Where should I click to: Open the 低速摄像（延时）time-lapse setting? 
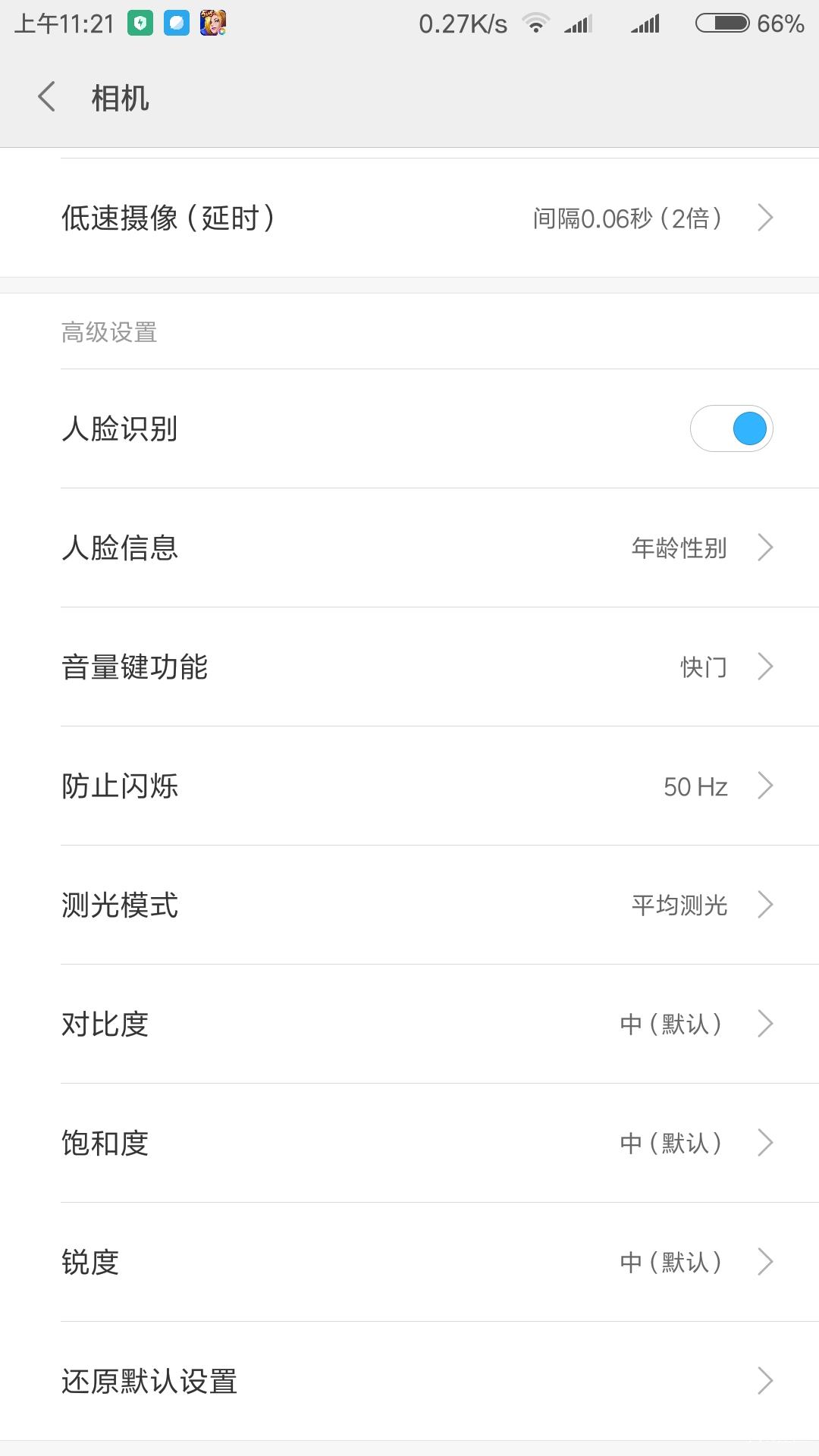click(409, 218)
